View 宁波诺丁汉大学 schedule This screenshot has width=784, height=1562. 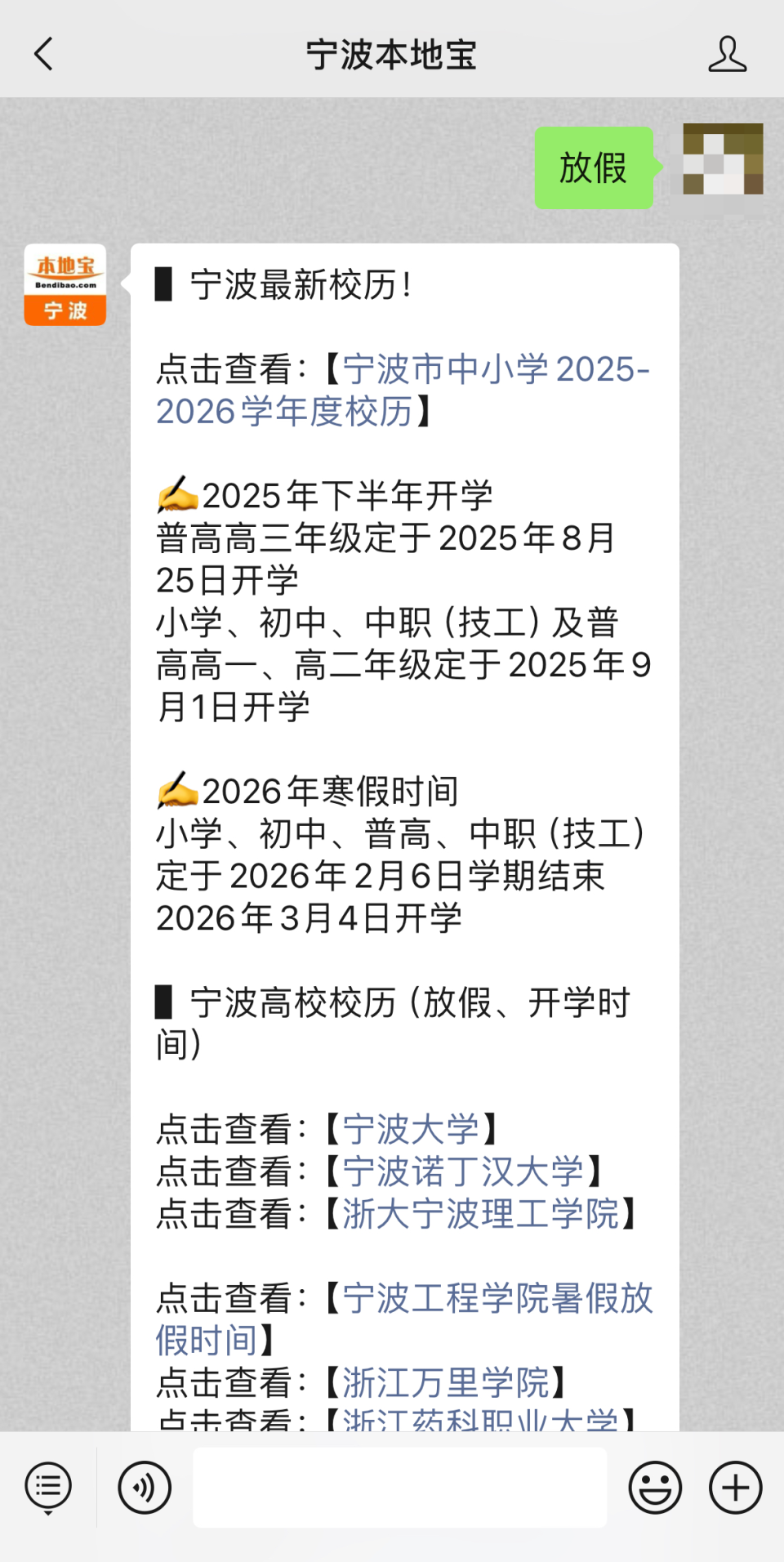[x=465, y=1172]
